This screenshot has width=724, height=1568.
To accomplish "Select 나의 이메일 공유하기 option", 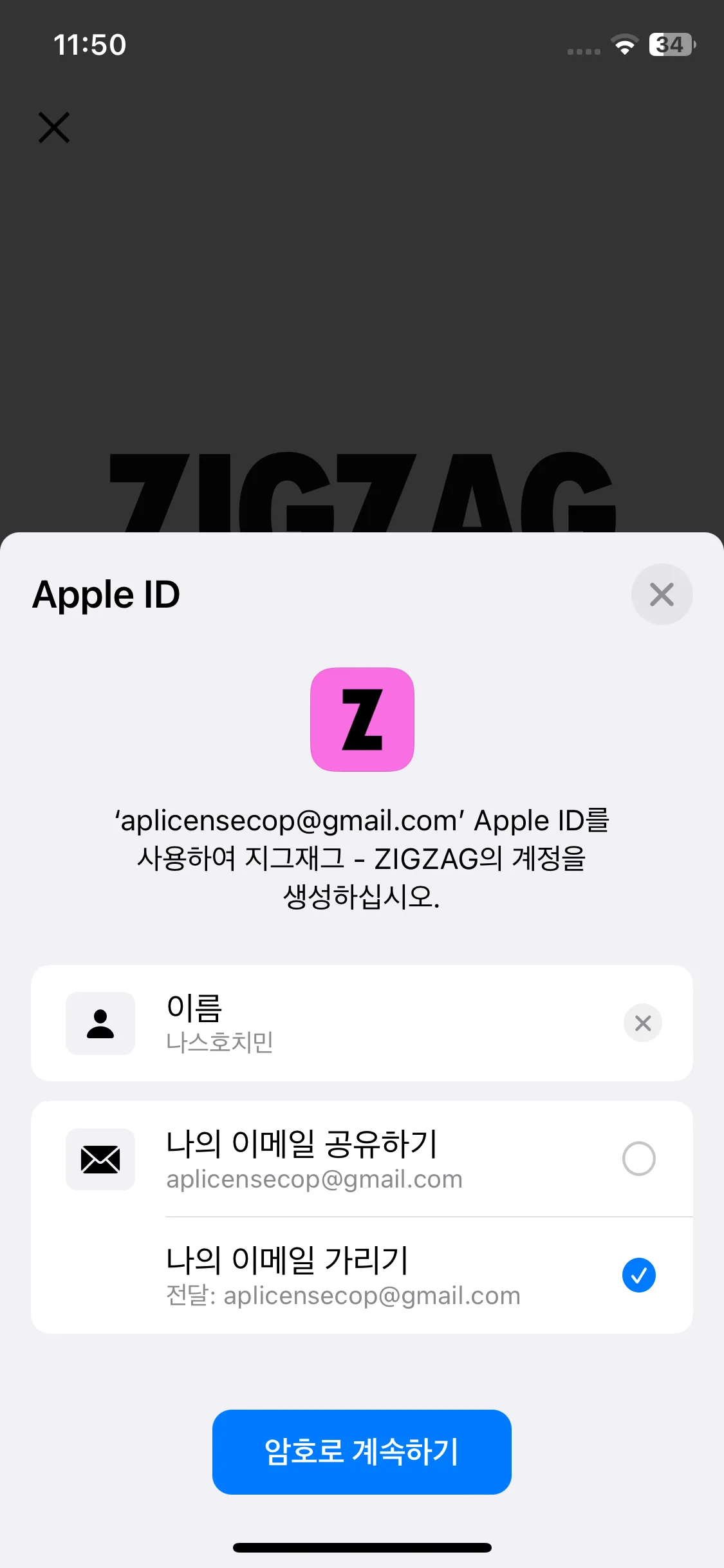I will pyautogui.click(x=638, y=1159).
